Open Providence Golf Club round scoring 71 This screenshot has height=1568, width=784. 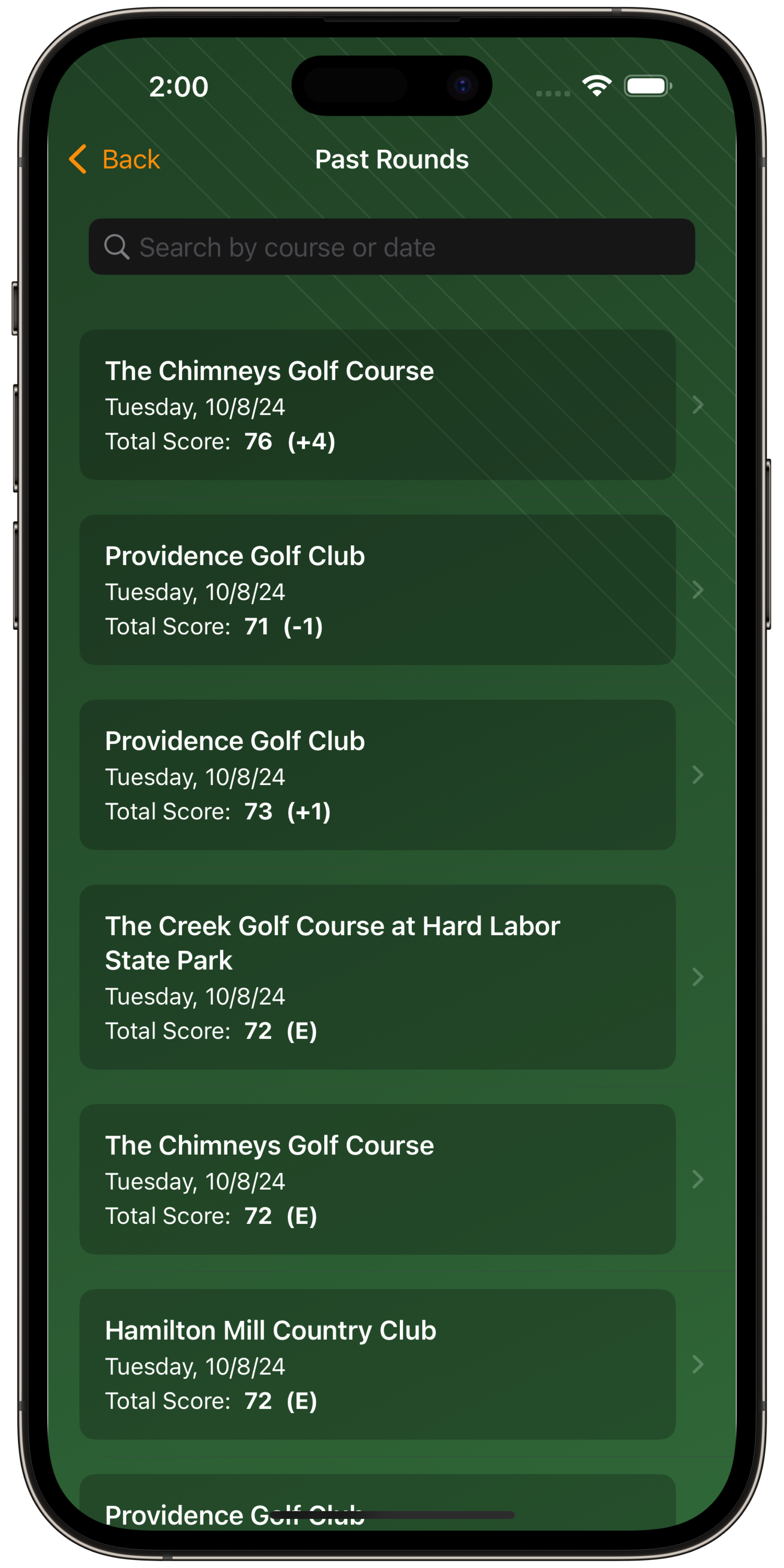click(x=377, y=590)
